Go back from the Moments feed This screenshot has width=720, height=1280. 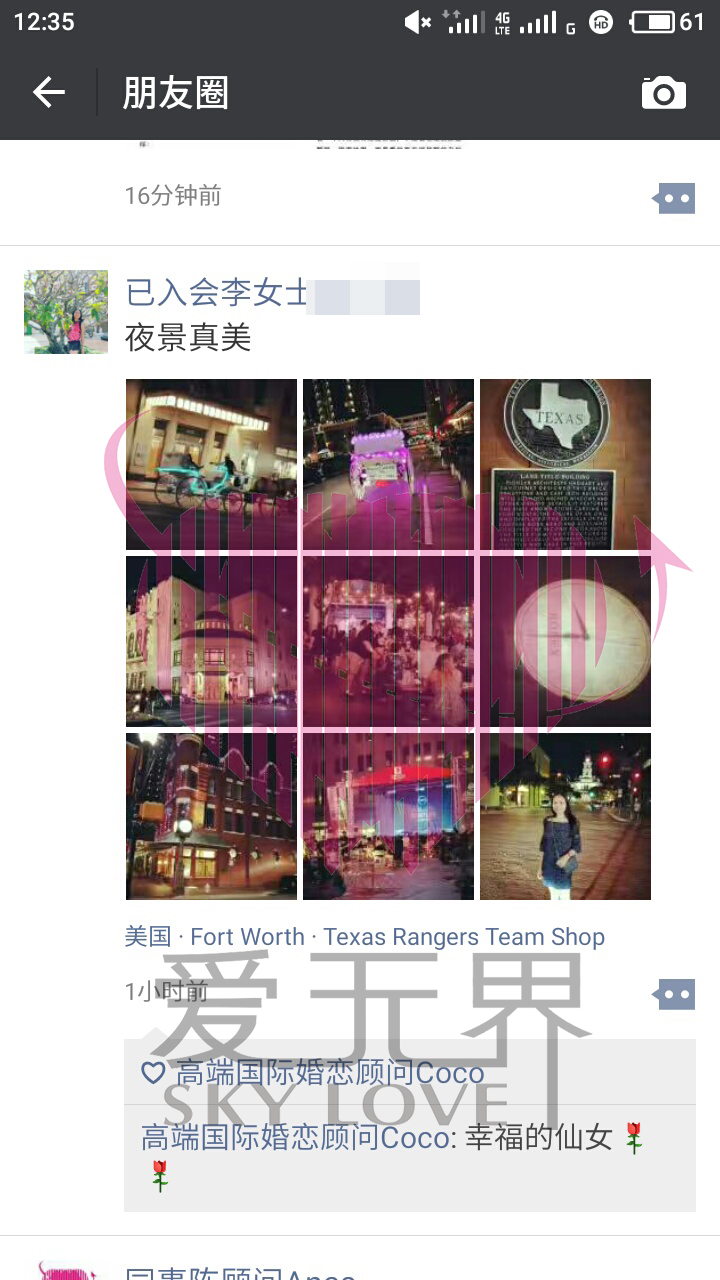tap(48, 93)
